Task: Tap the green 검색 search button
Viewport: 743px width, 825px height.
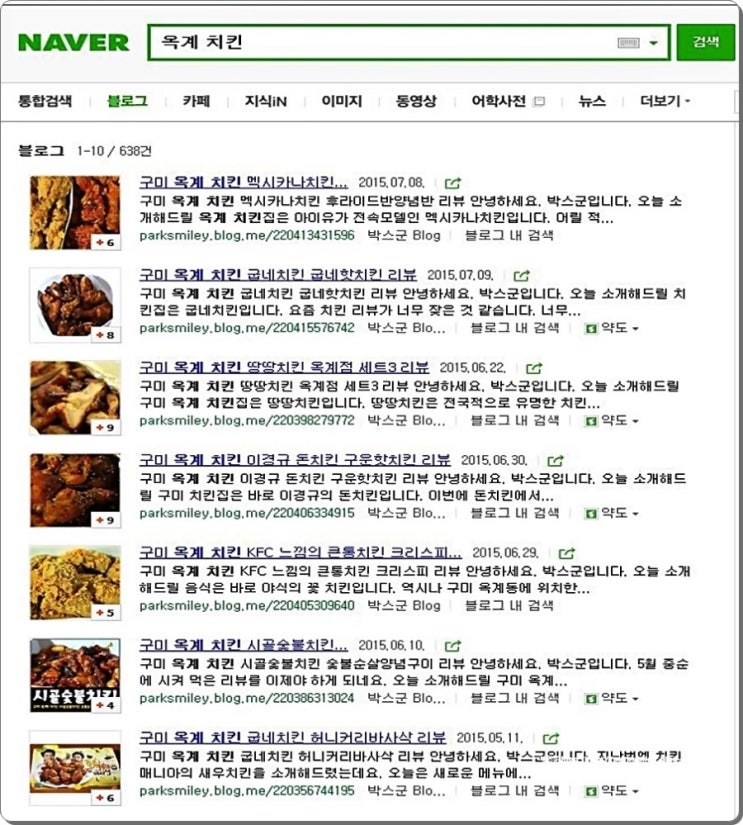Action: pyautogui.click(x=705, y=42)
